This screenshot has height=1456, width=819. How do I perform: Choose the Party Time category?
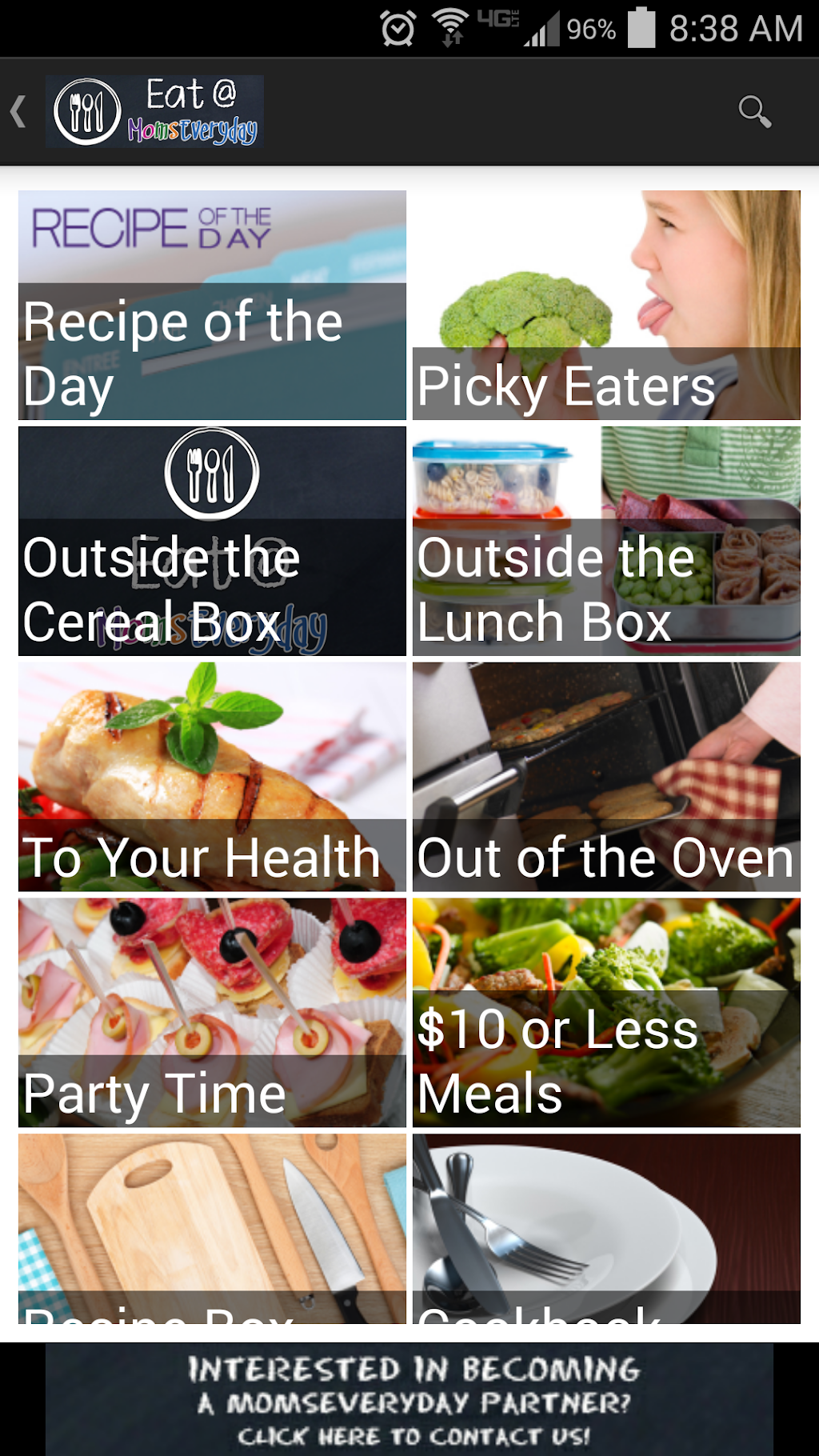point(212,1013)
